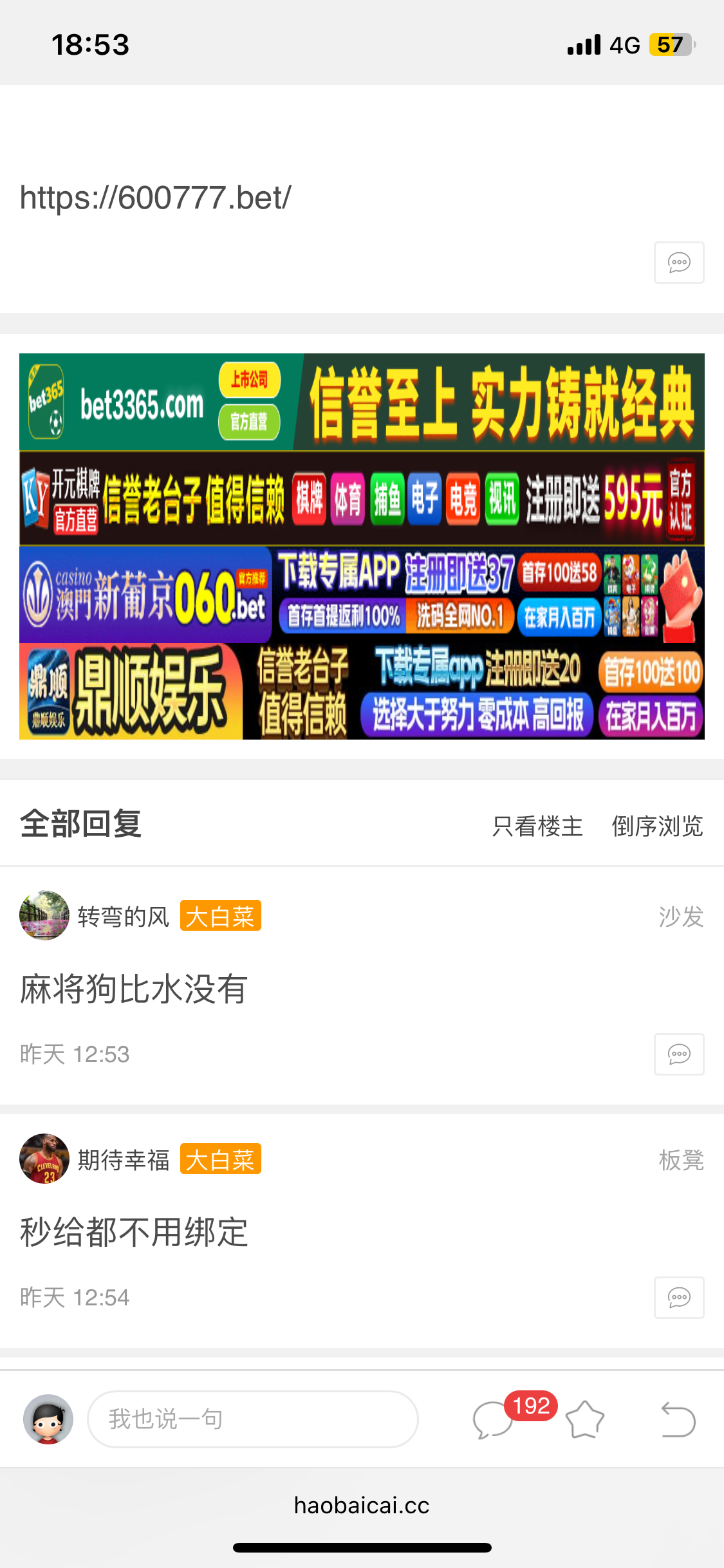The width and height of the screenshot is (724, 1568).
Task: Open the 鼎顺娱乐 banner ad
Action: point(362,691)
